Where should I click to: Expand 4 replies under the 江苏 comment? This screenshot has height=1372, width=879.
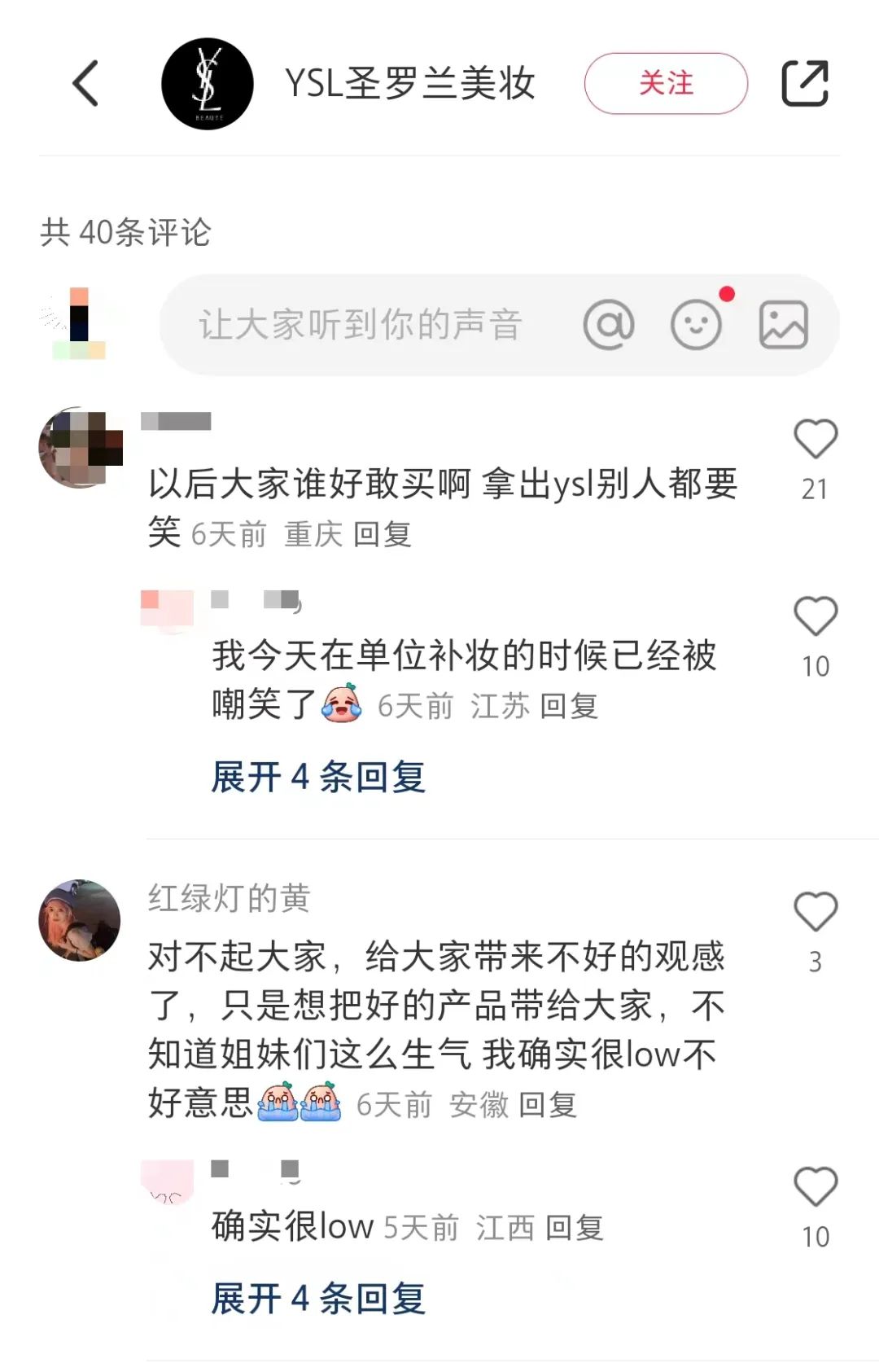click(318, 777)
